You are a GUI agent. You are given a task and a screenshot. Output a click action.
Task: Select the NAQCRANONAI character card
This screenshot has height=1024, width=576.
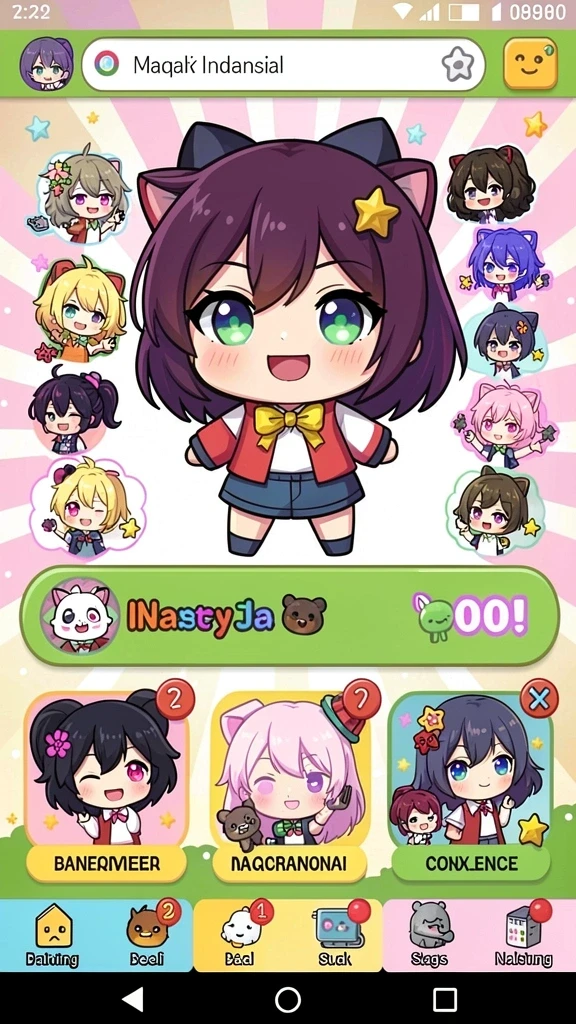click(x=289, y=786)
